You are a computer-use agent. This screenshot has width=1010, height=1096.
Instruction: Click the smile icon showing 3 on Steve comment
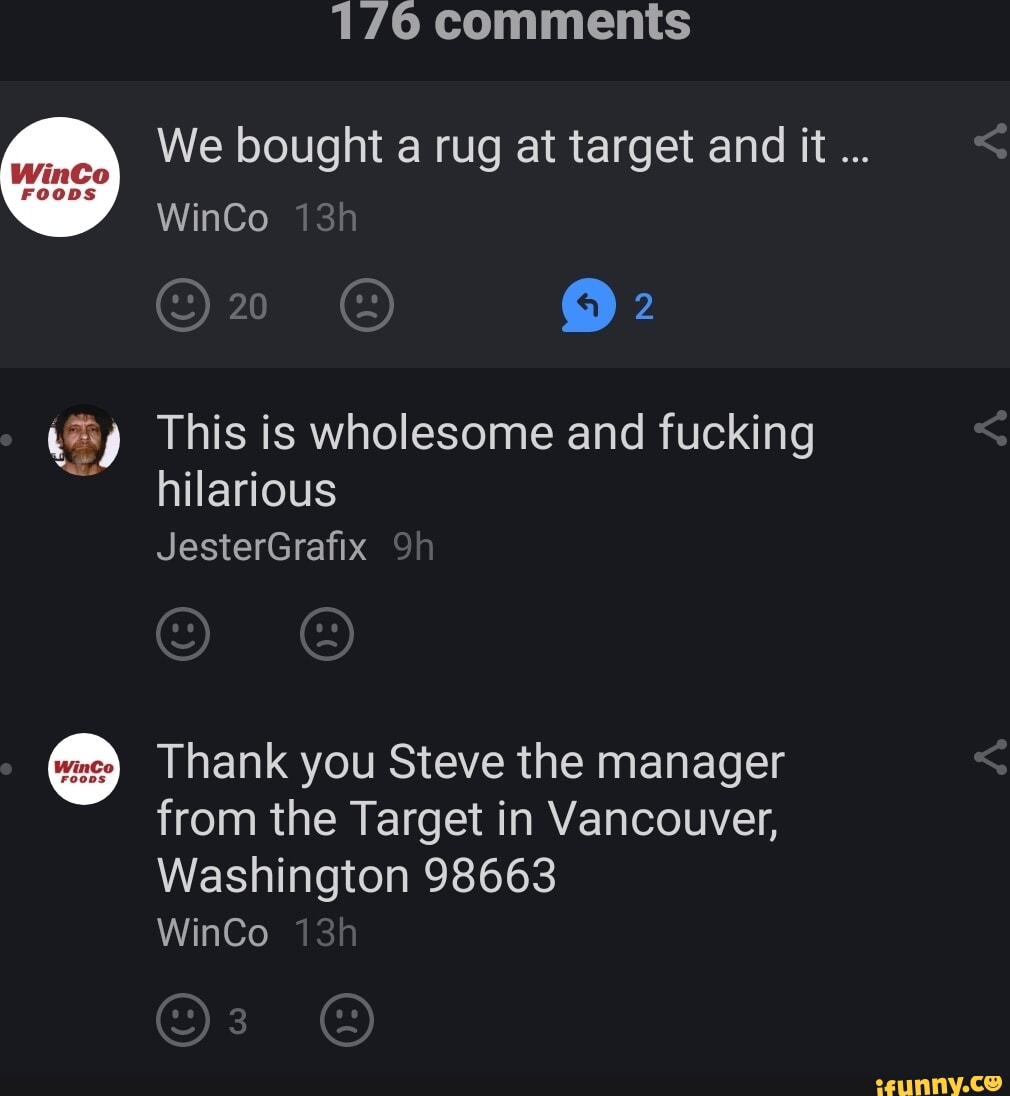[x=183, y=1020]
